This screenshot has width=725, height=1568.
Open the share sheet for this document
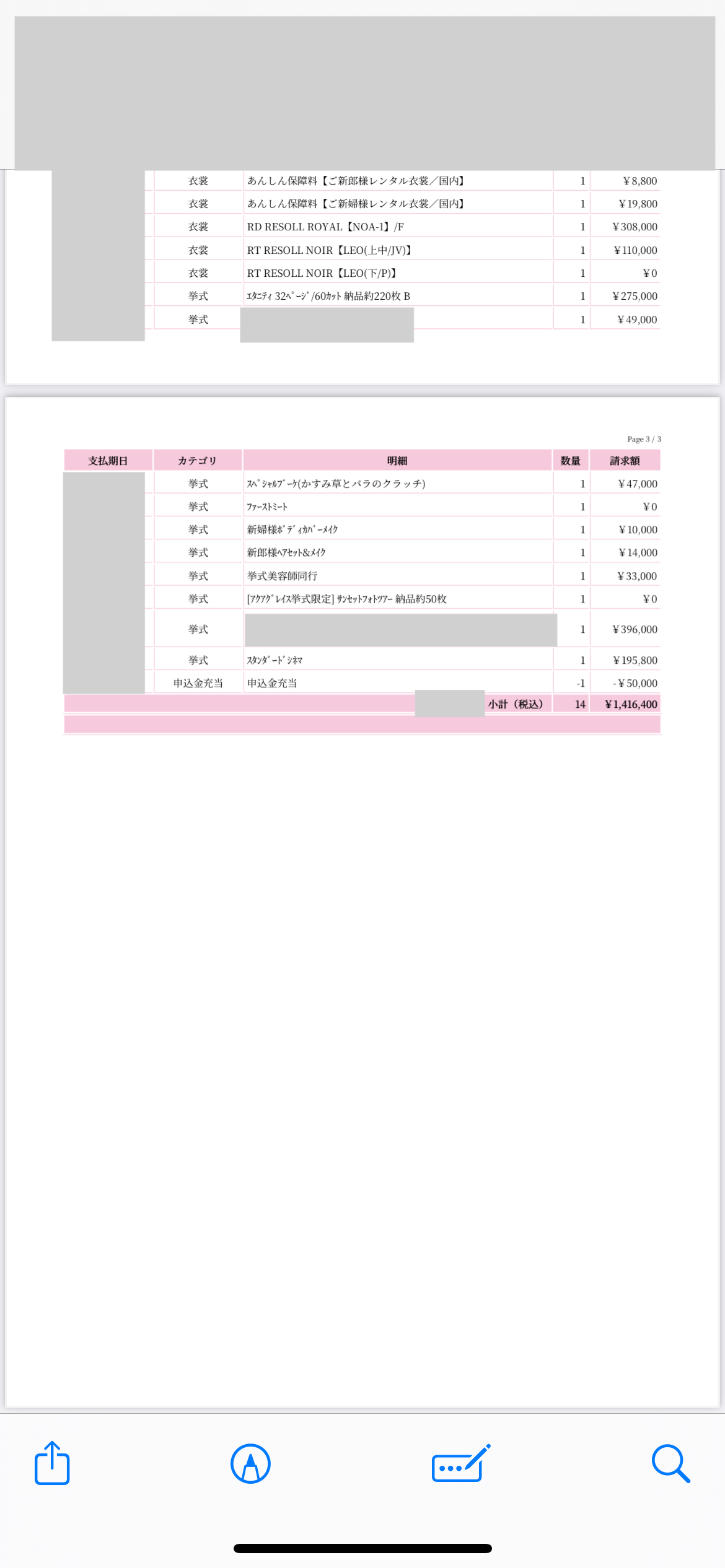coord(52,1464)
